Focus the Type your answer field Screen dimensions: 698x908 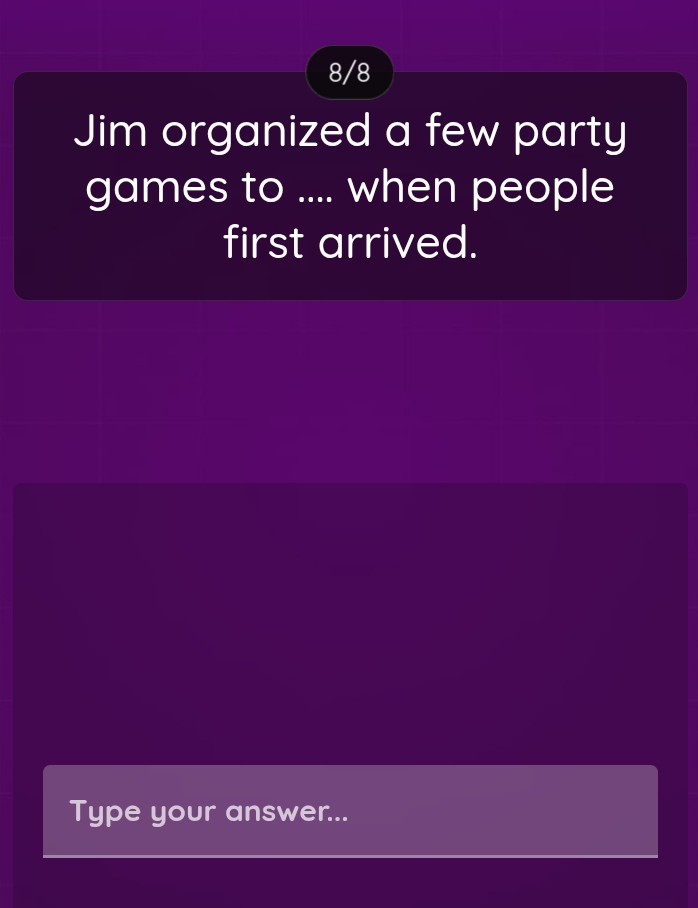(x=350, y=810)
